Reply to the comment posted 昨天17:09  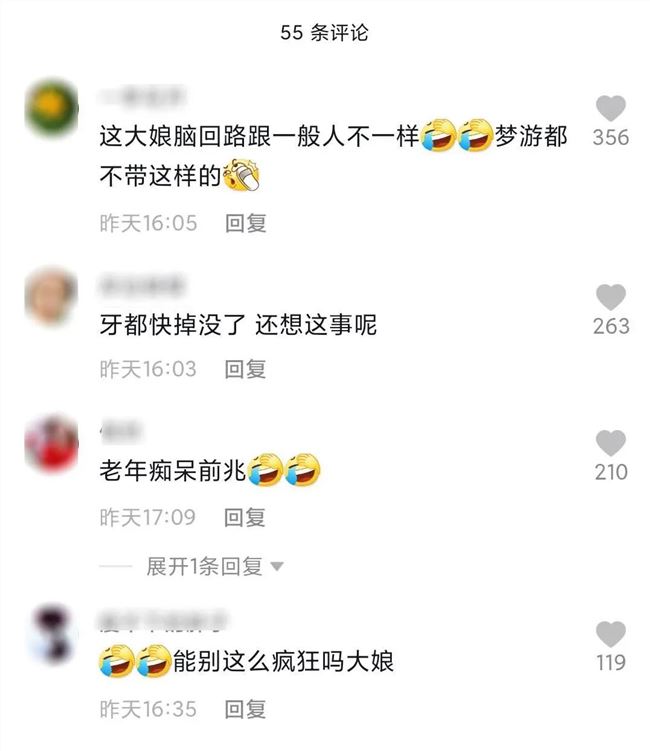245,517
